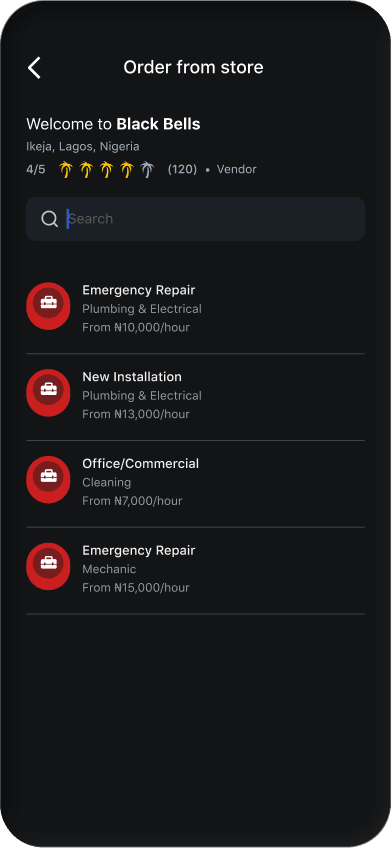Open Emergency Repair Plumbing & Electrical service
Viewport: 391px width, 848px height.
(195, 309)
